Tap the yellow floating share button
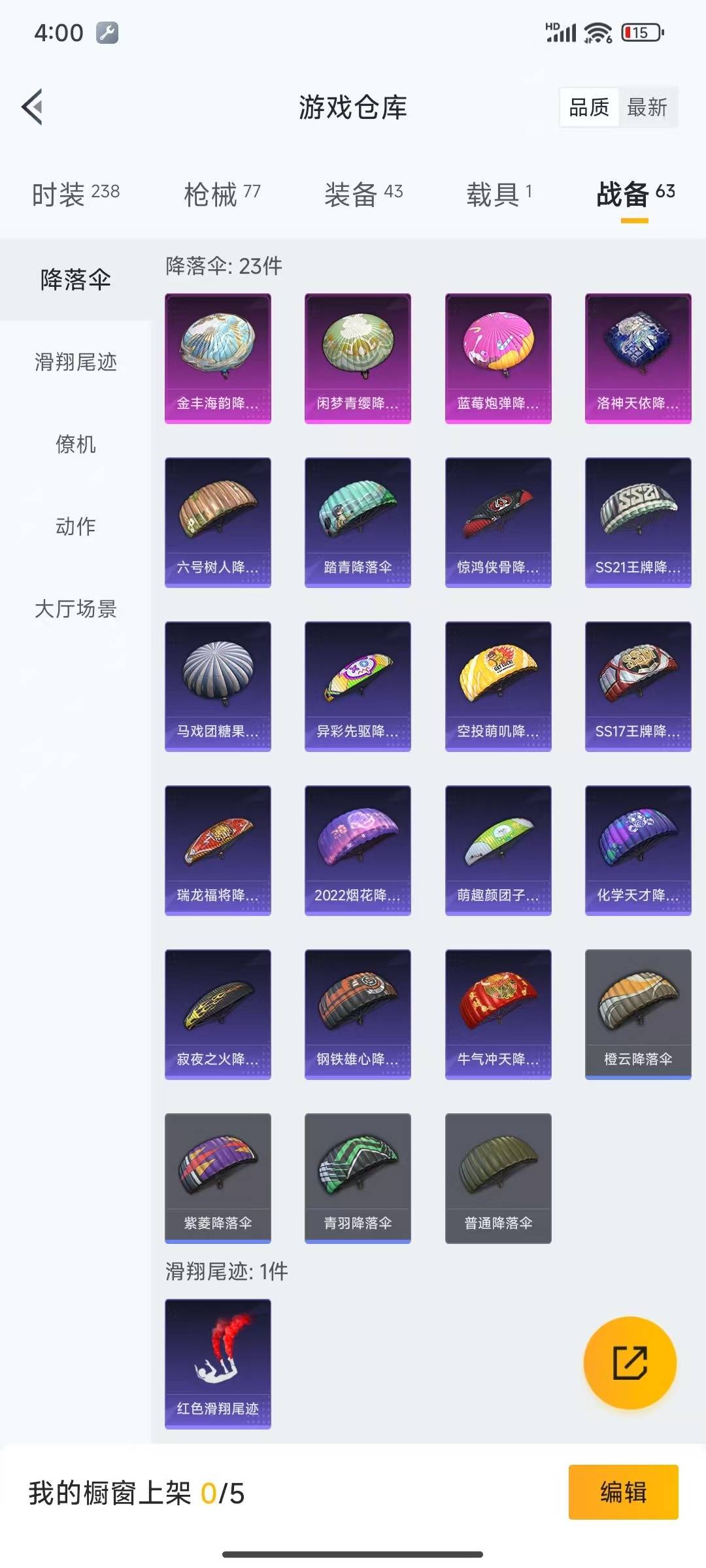This screenshot has width=706, height=1568. coord(630,1363)
